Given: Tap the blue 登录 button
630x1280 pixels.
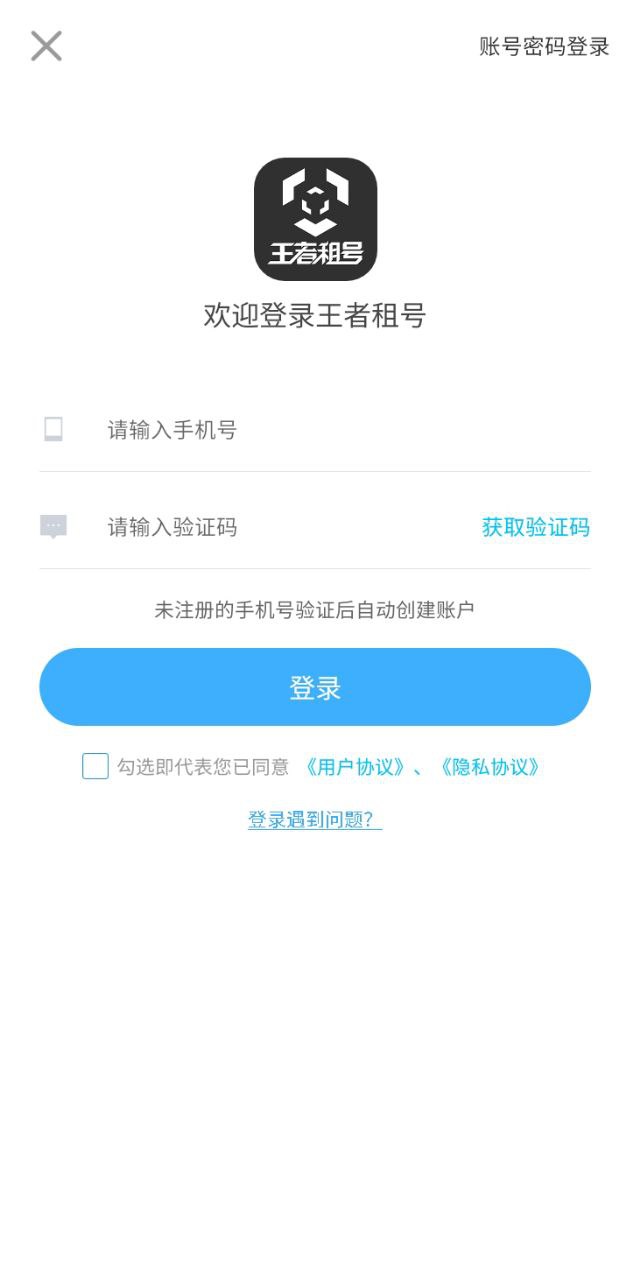Looking at the screenshot, I should (315, 687).
